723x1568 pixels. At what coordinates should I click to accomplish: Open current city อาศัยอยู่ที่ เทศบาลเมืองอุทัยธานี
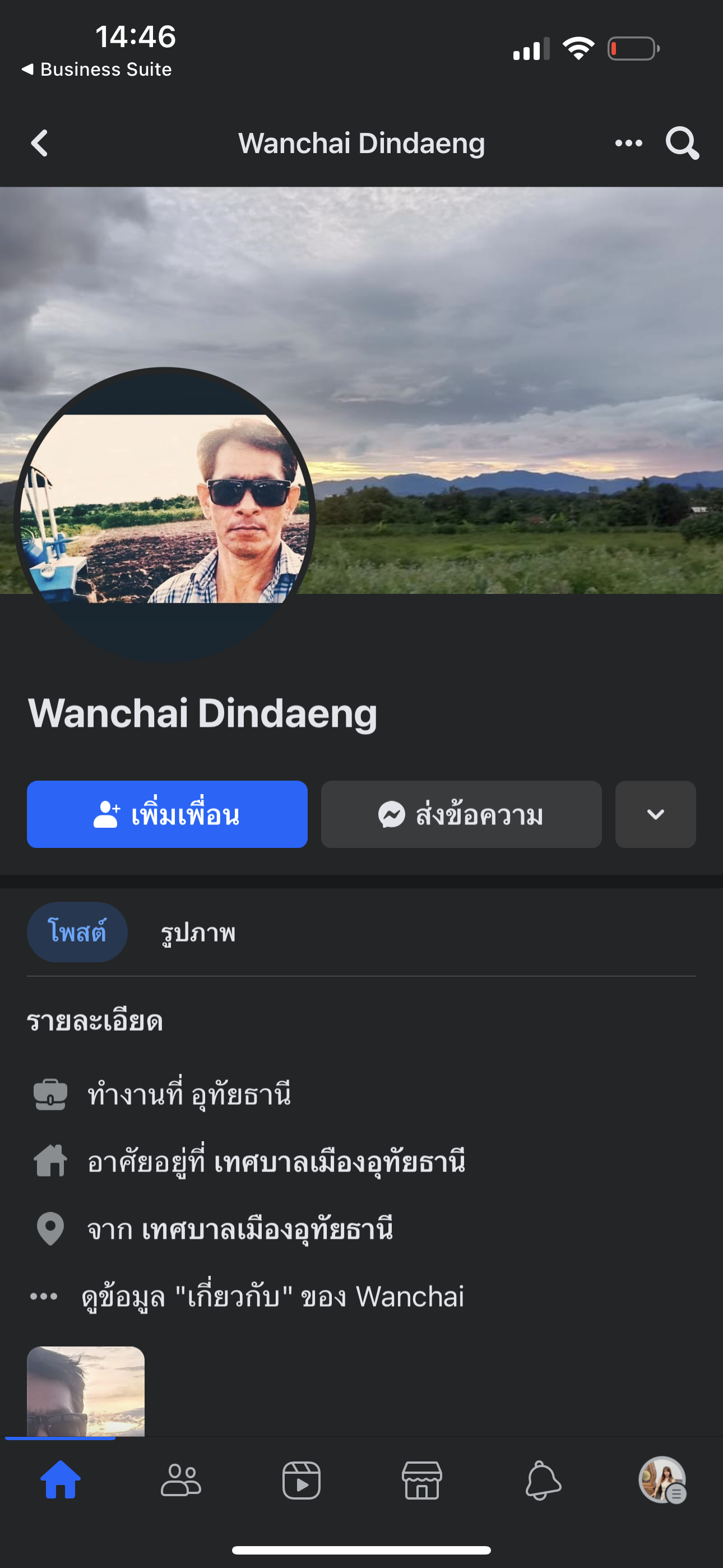(x=276, y=1161)
